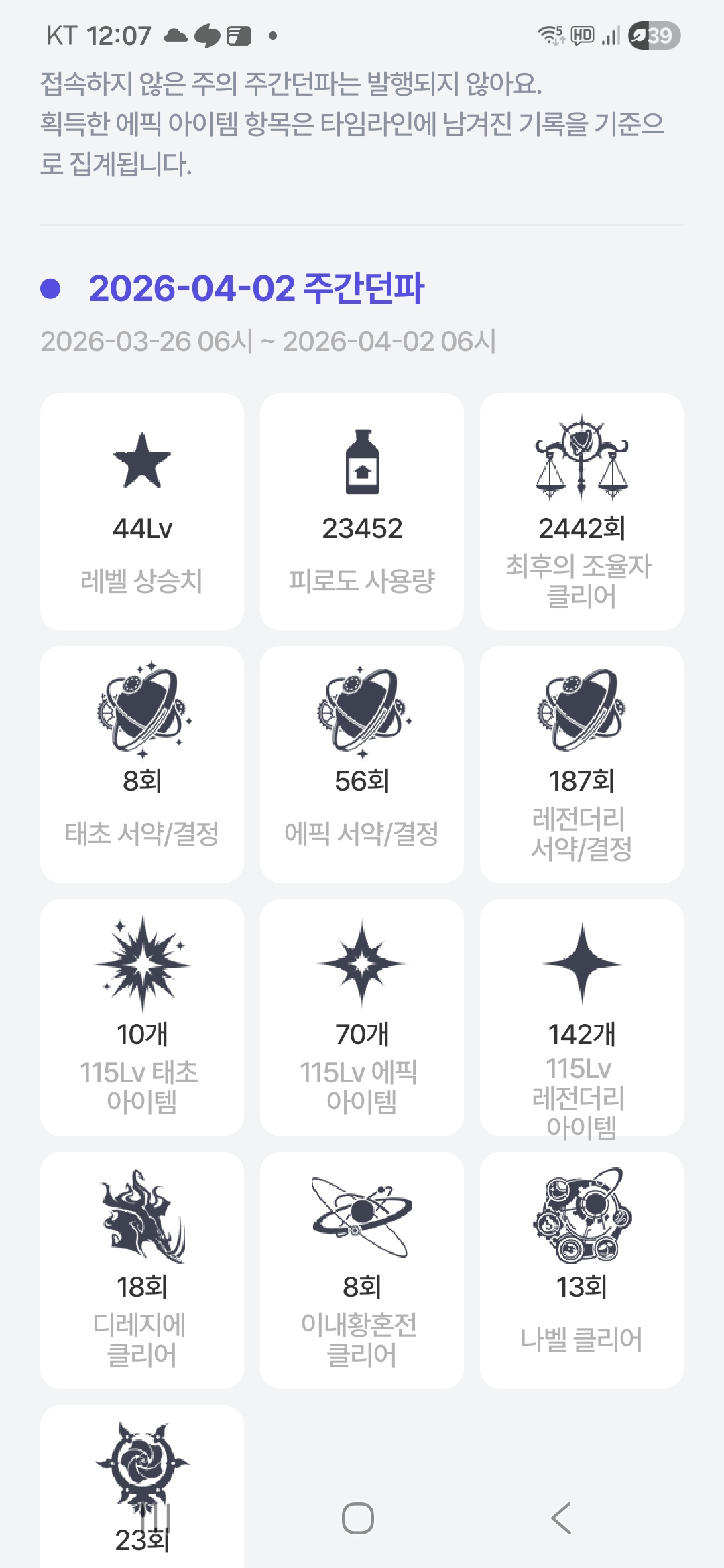Go back using the system back button

(562, 1518)
